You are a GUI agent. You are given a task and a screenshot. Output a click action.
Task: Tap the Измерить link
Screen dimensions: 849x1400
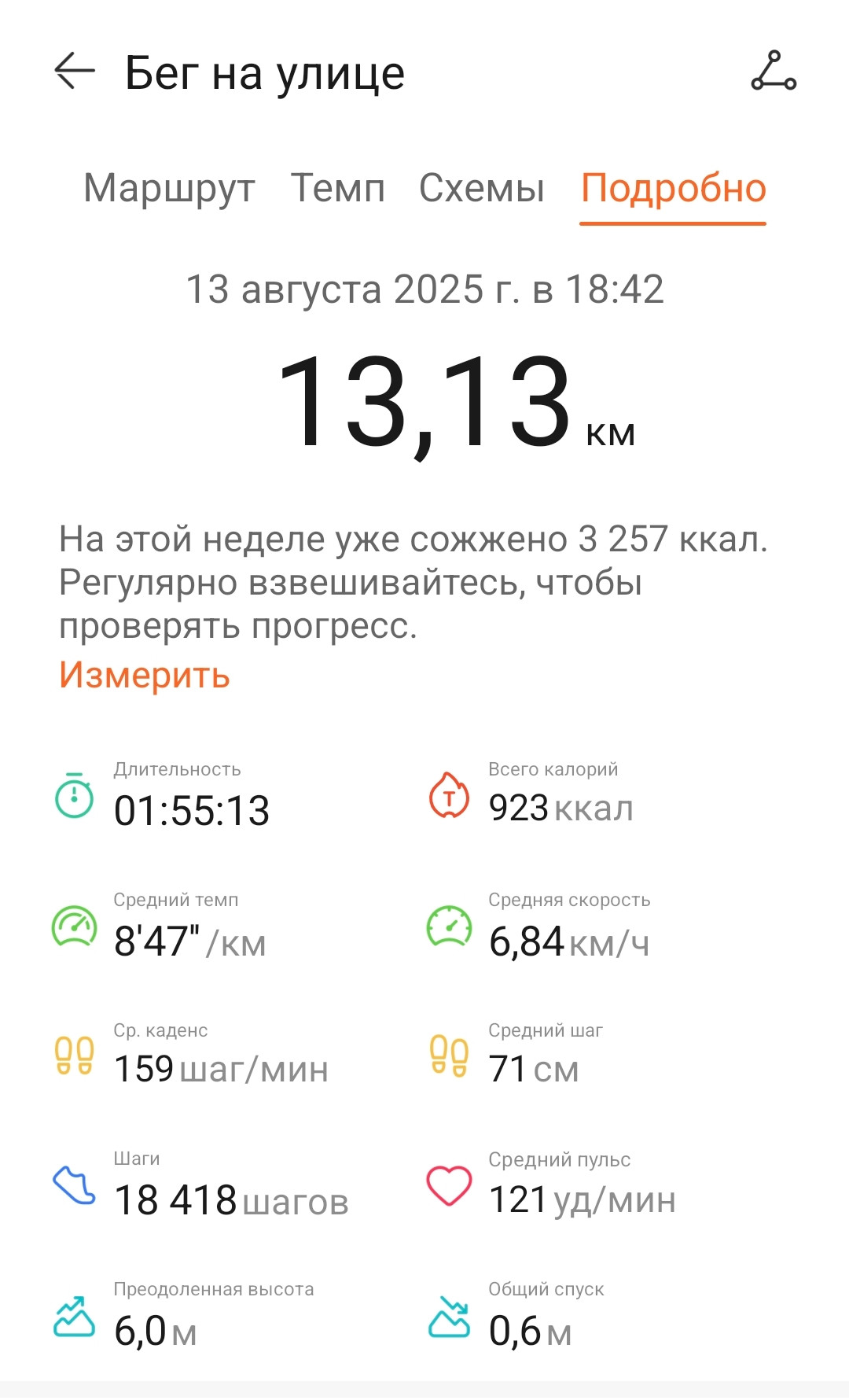click(x=145, y=675)
